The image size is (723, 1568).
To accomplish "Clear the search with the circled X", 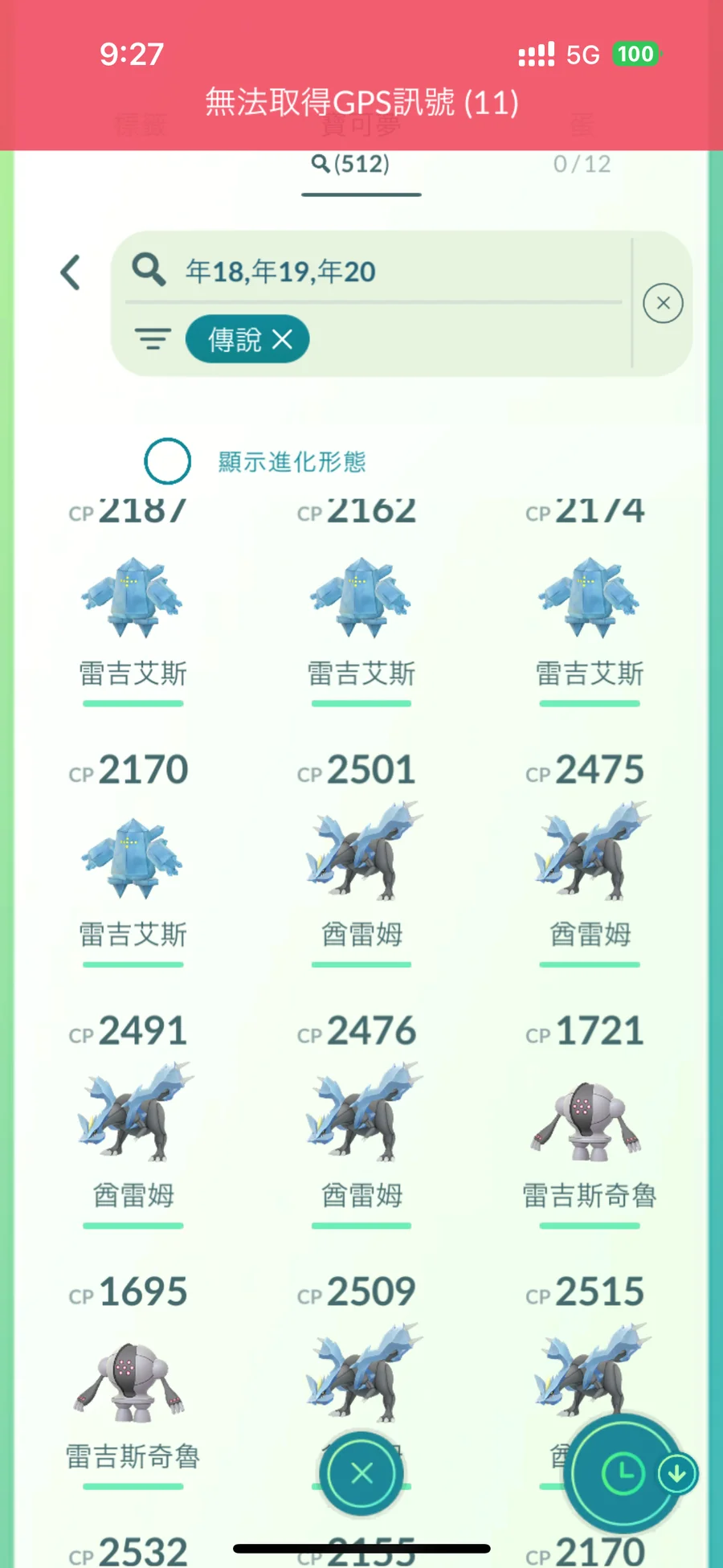I will click(663, 304).
